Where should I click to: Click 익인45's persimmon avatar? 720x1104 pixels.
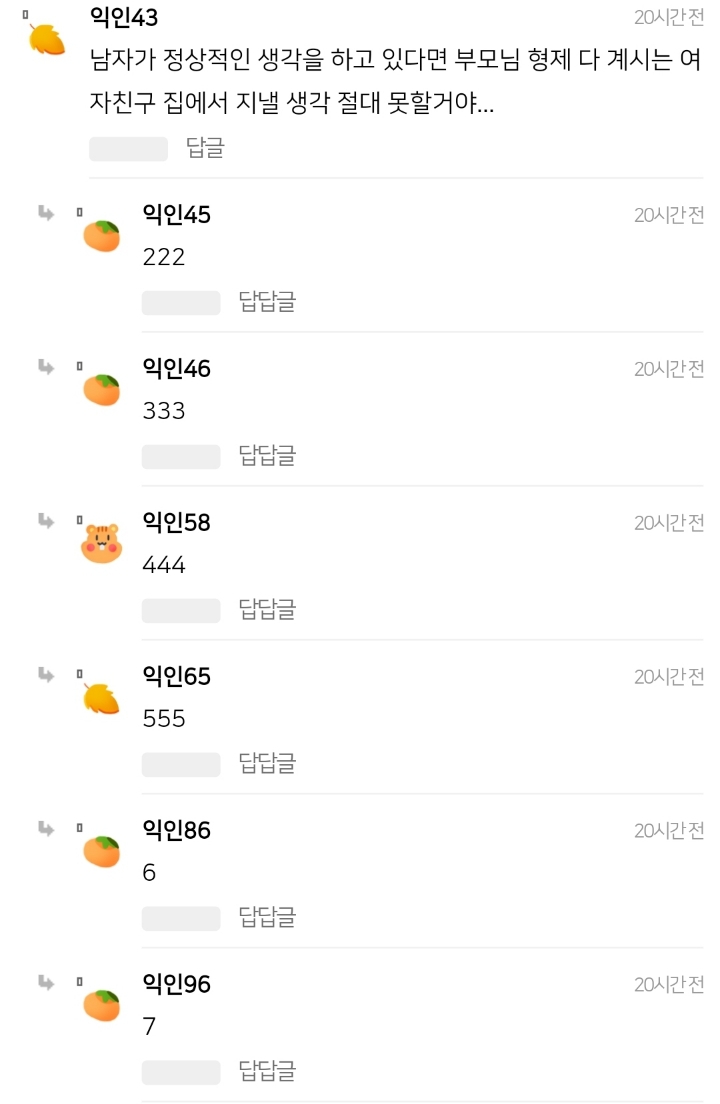(x=103, y=237)
